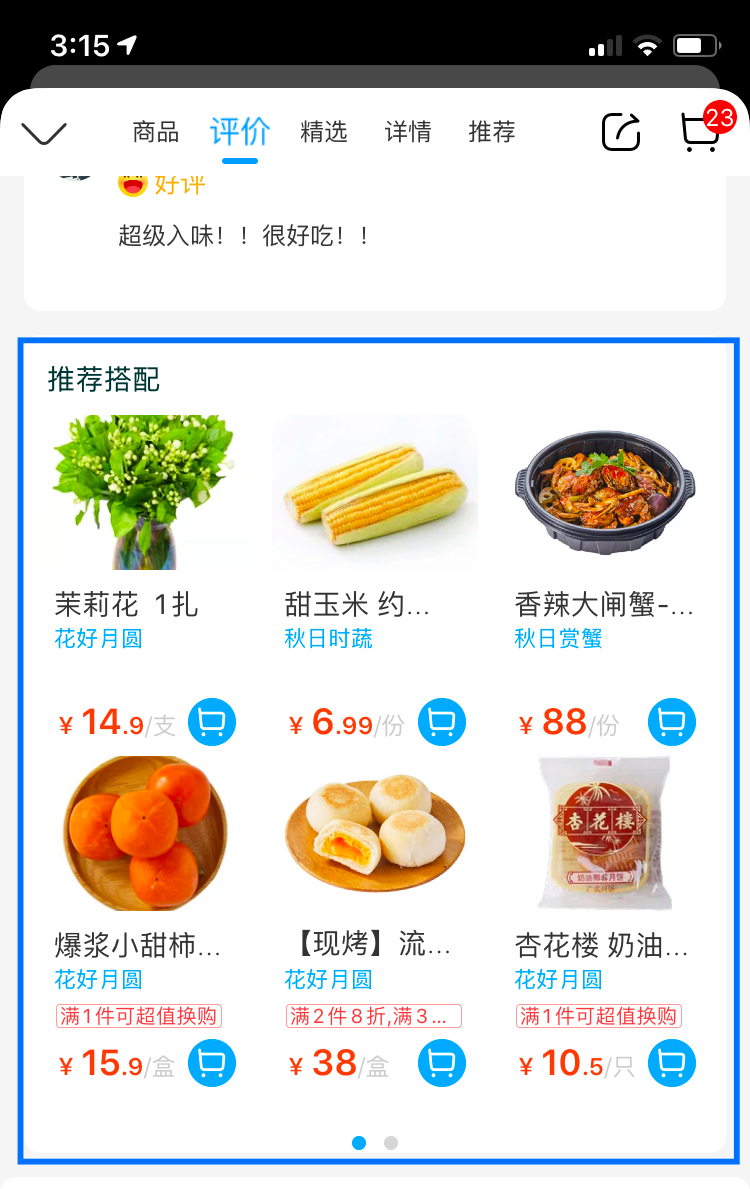Add 甜玉米 sweet corn to cart
750x1189 pixels.
pyautogui.click(x=441, y=722)
